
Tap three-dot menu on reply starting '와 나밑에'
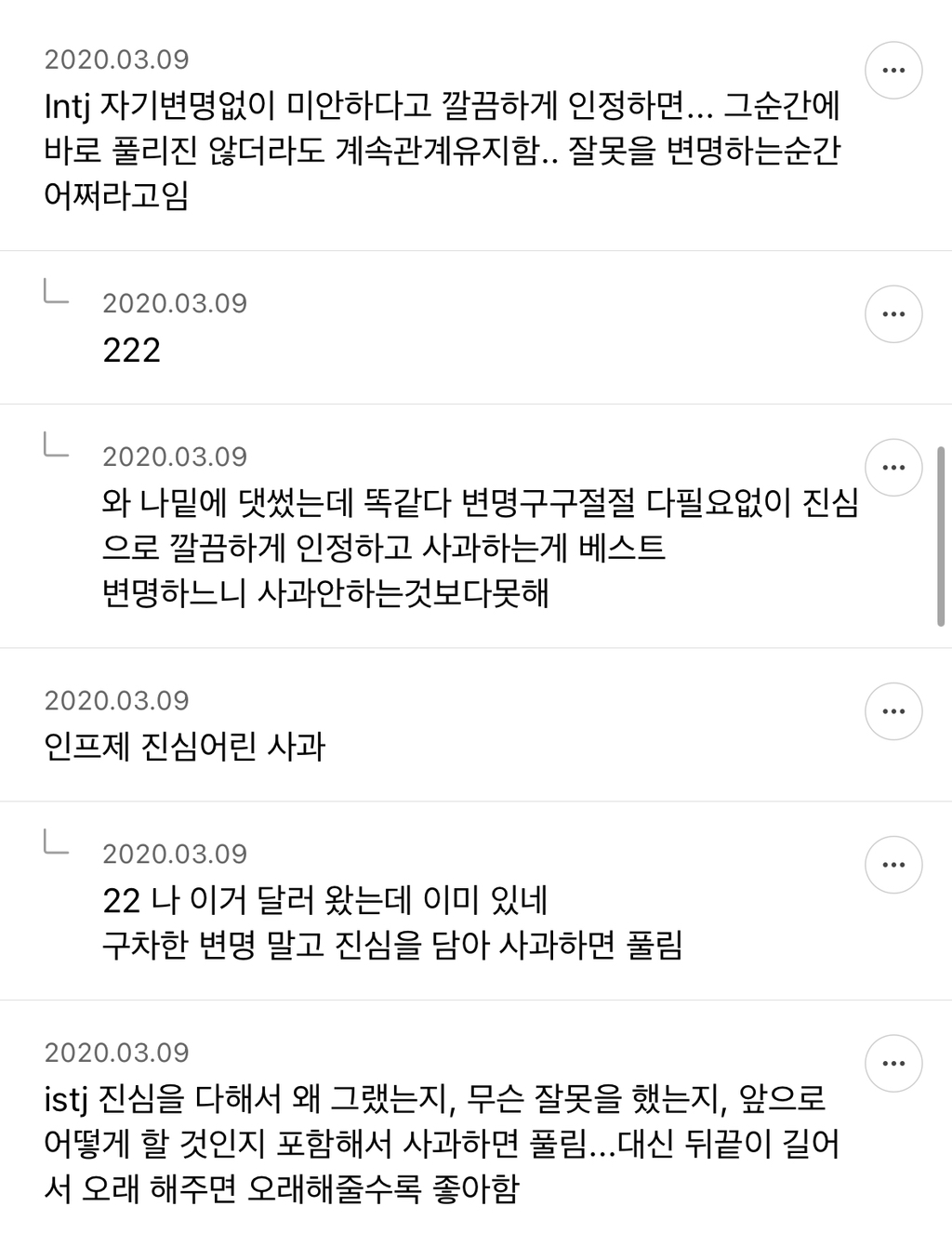(x=893, y=467)
